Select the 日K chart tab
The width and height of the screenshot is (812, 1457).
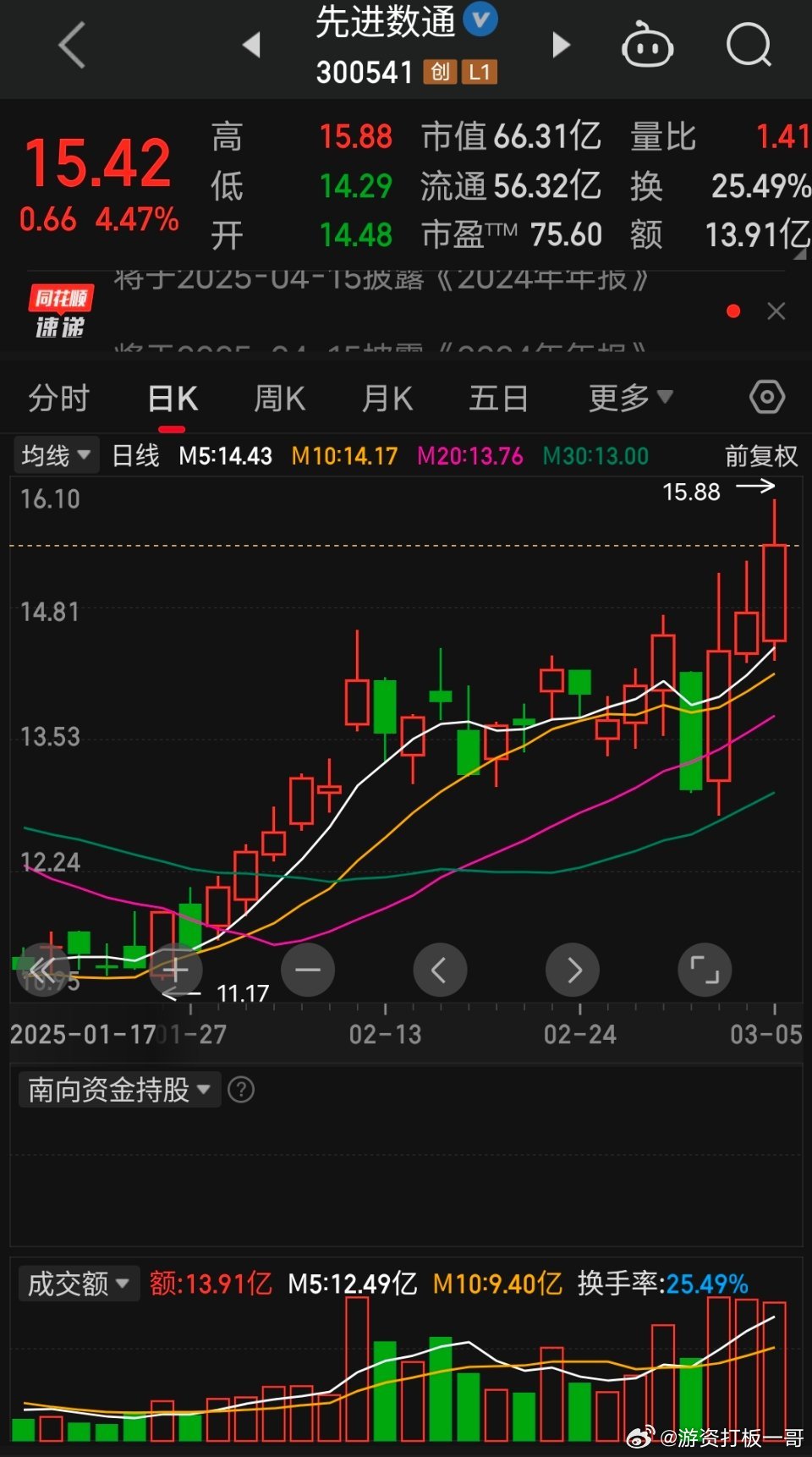pyautogui.click(x=173, y=399)
